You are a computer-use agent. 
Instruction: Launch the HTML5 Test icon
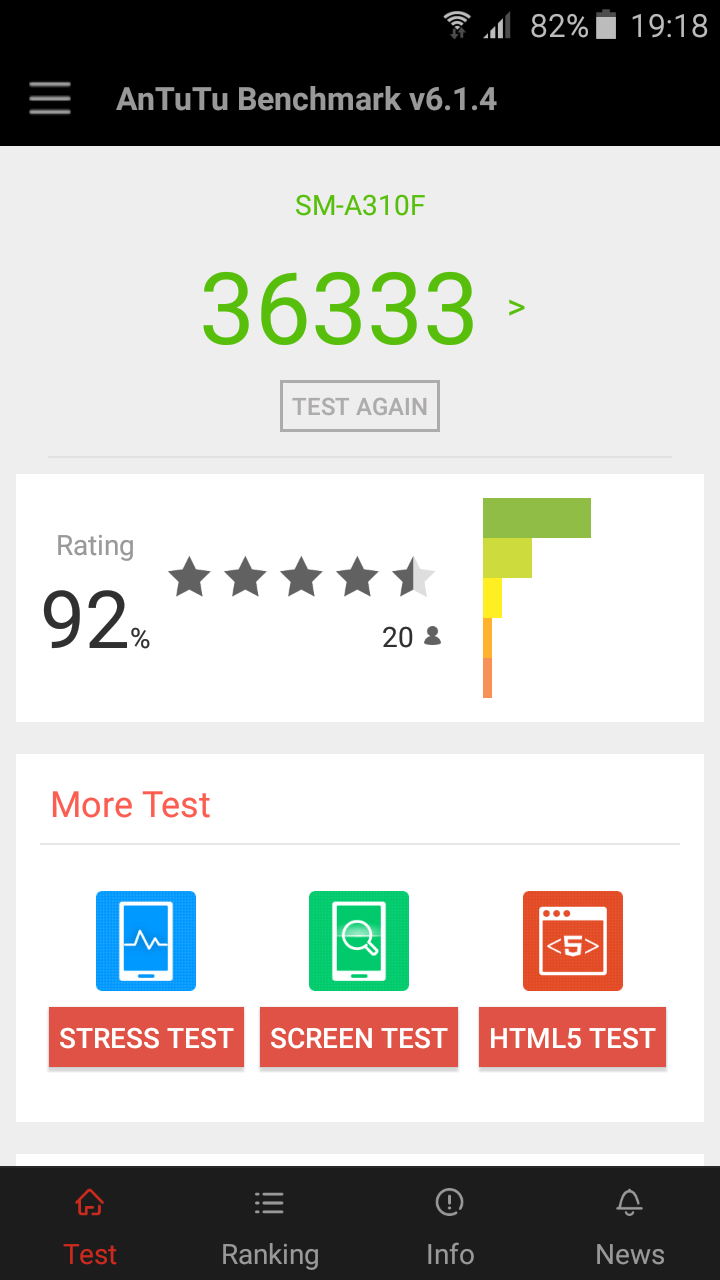point(572,940)
